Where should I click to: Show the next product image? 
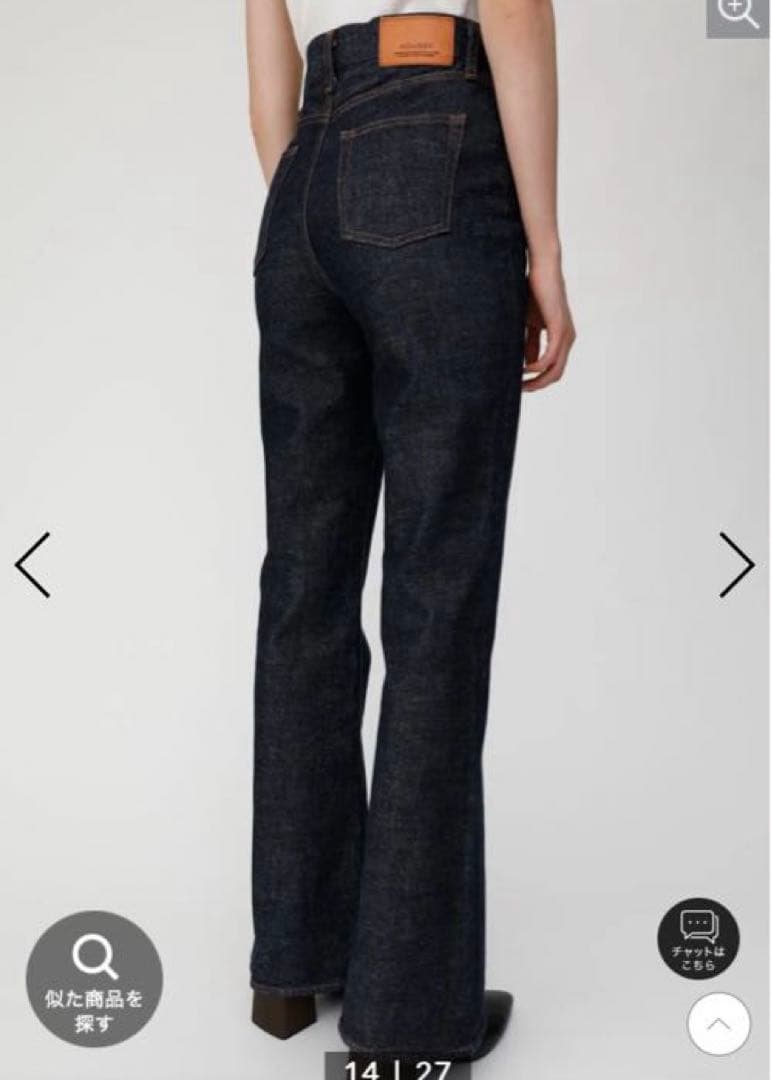737,565
